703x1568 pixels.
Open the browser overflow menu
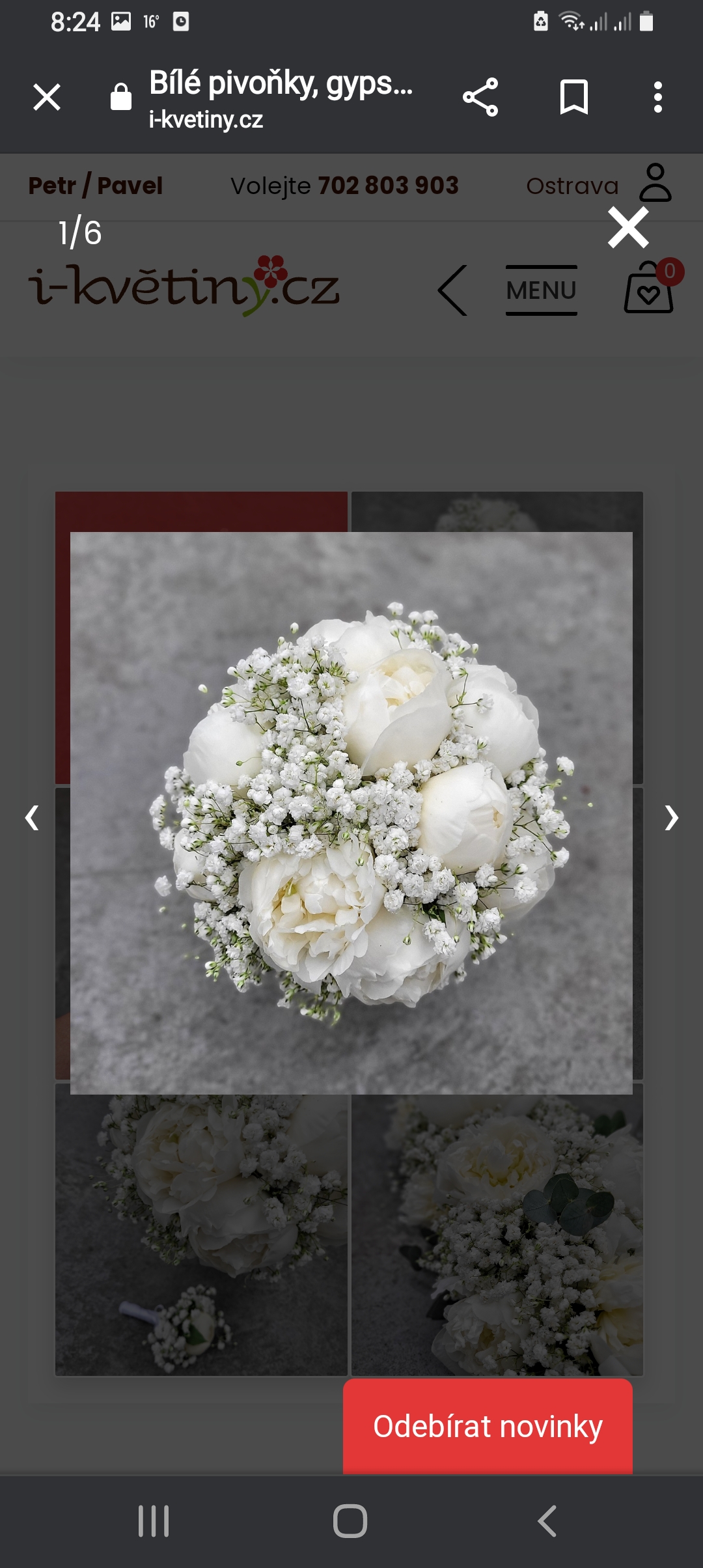click(x=658, y=98)
